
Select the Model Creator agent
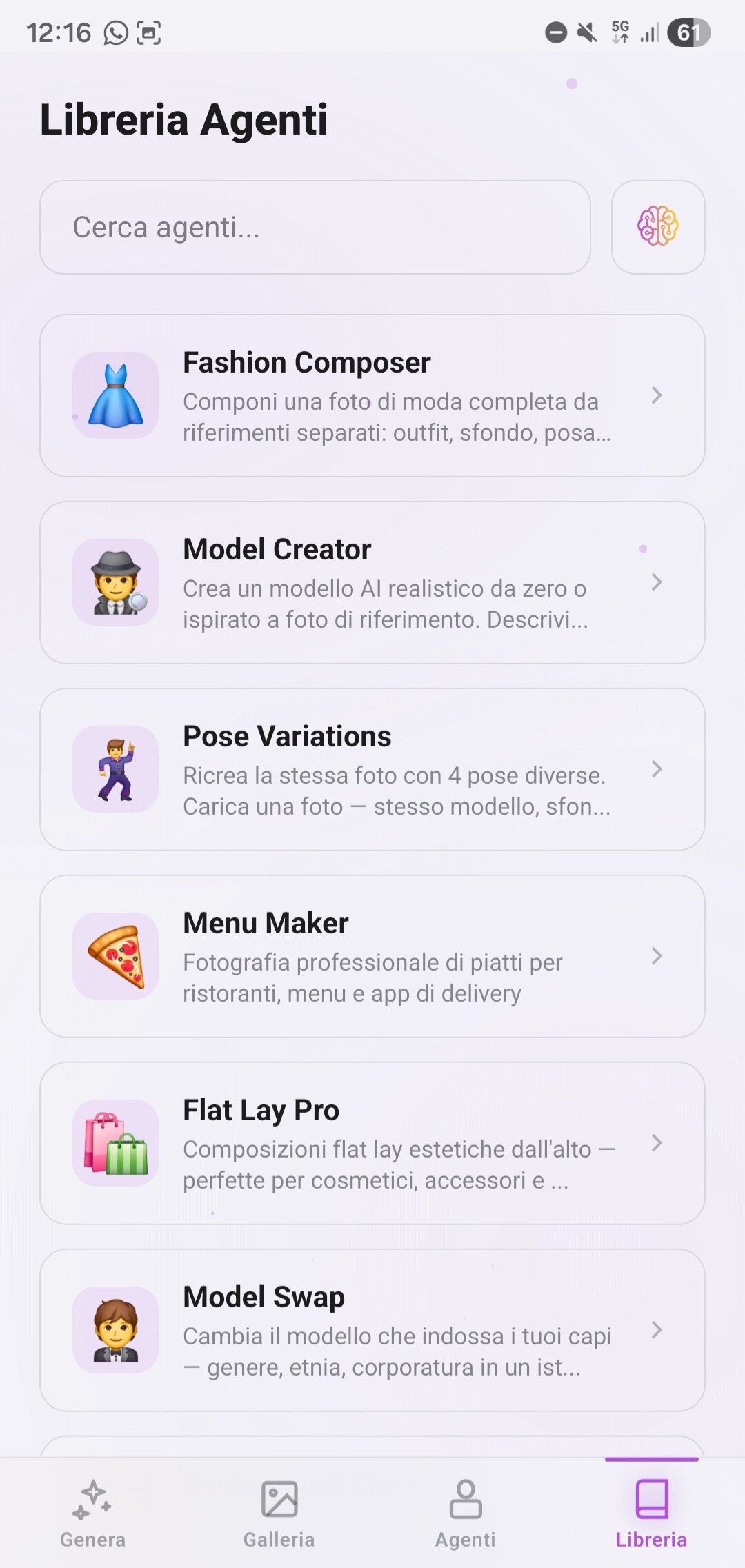pyautogui.click(x=372, y=582)
